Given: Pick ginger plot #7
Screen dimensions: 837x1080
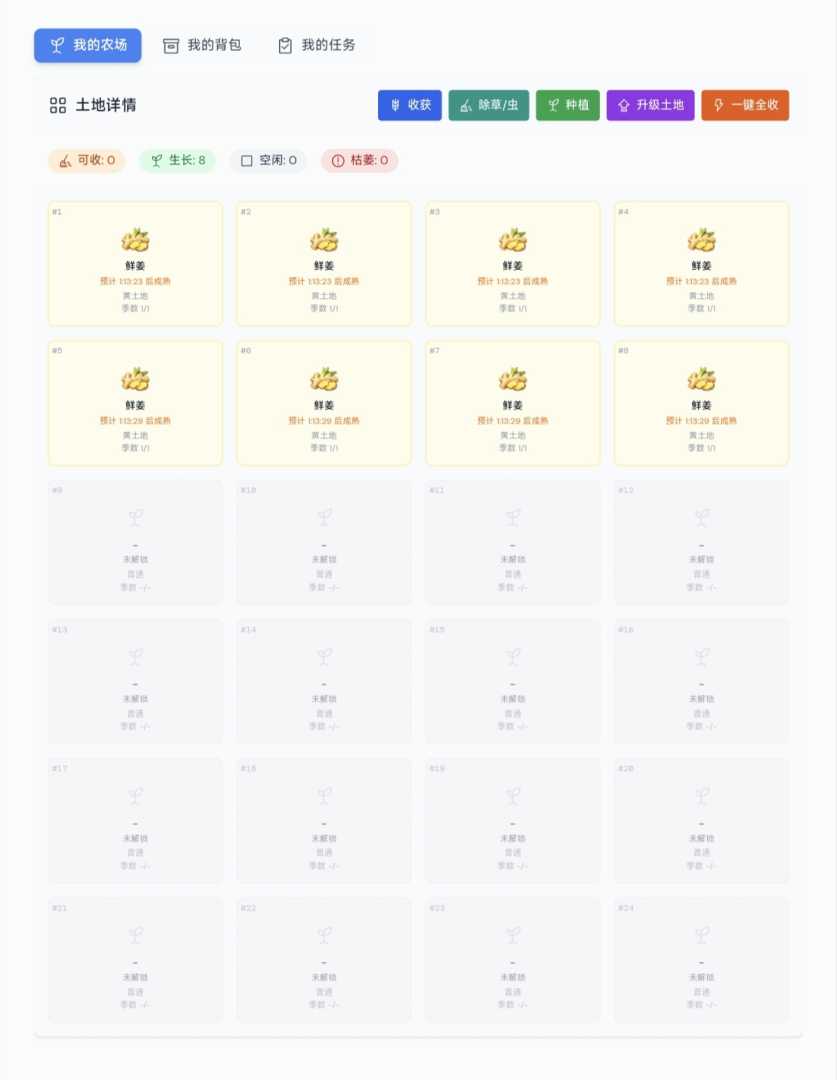Looking at the screenshot, I should click(x=513, y=403).
